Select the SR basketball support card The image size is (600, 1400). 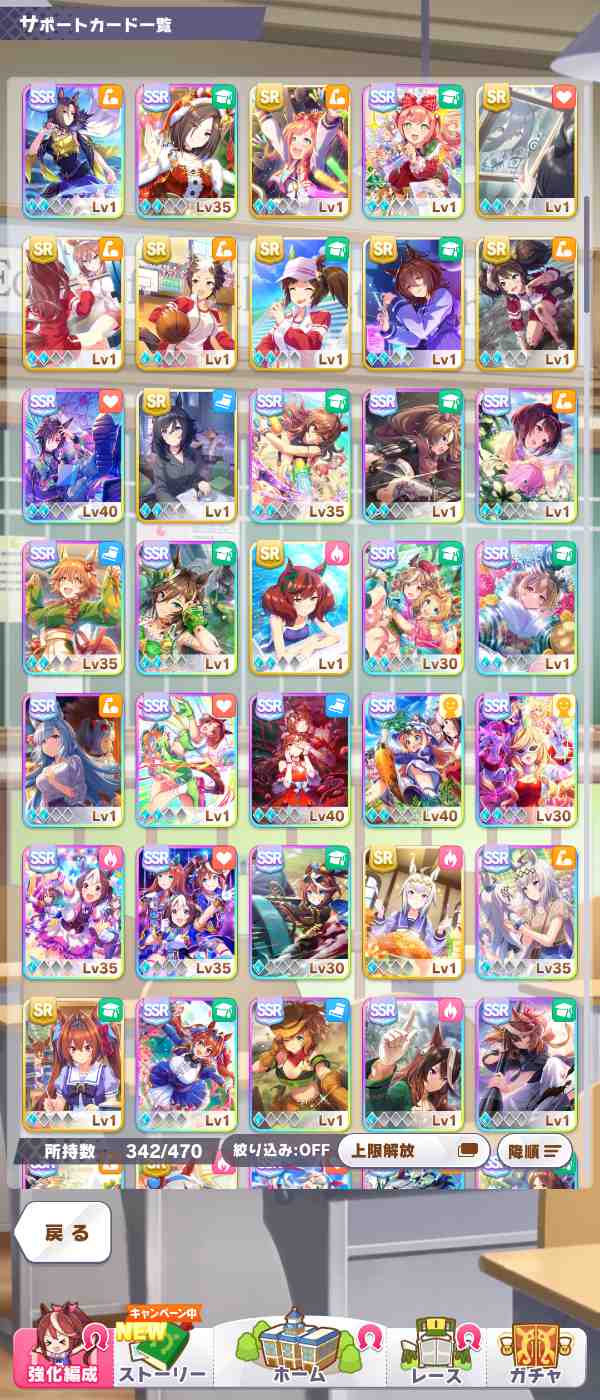(186, 302)
